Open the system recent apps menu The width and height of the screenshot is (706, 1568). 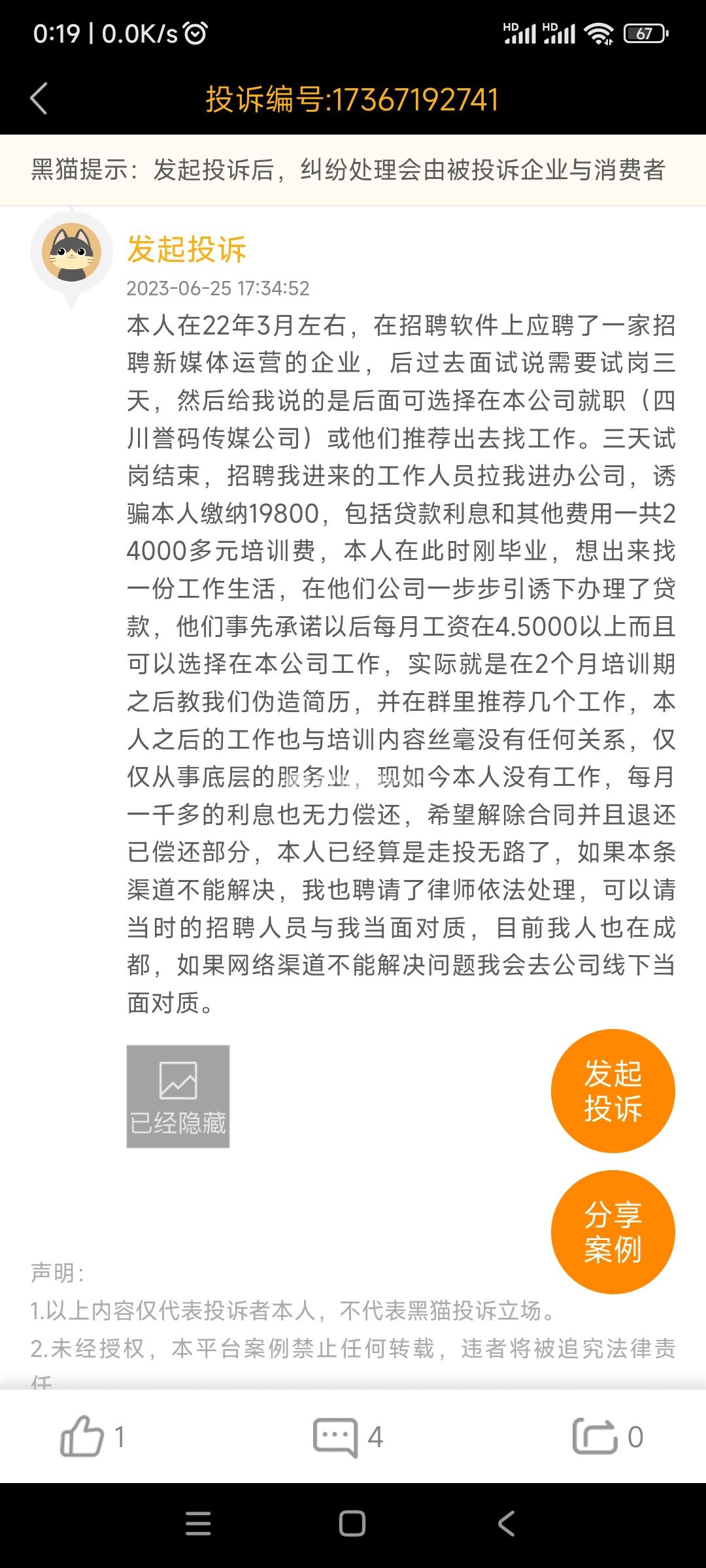click(198, 1524)
